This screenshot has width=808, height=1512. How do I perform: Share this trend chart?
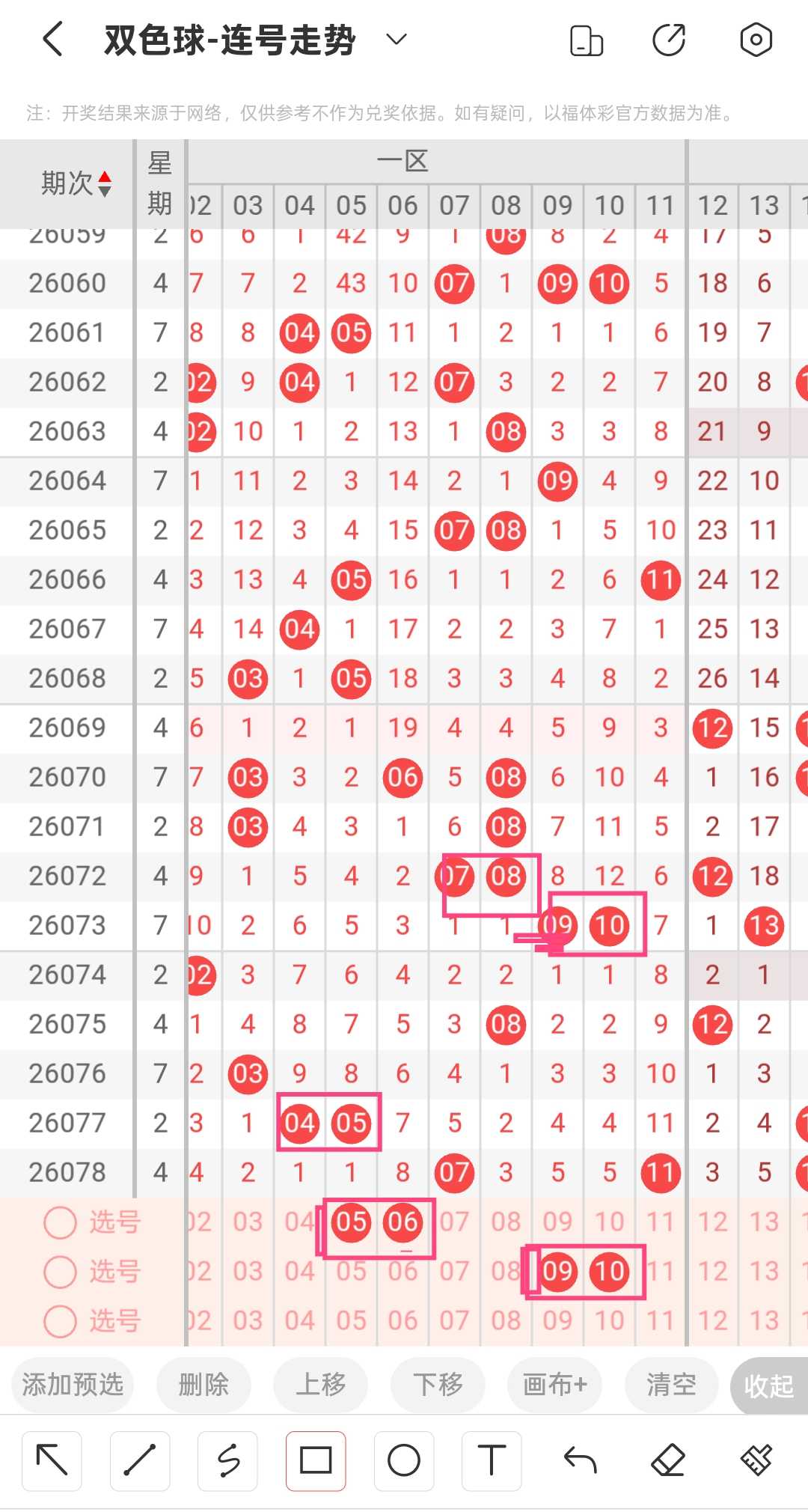tap(669, 40)
